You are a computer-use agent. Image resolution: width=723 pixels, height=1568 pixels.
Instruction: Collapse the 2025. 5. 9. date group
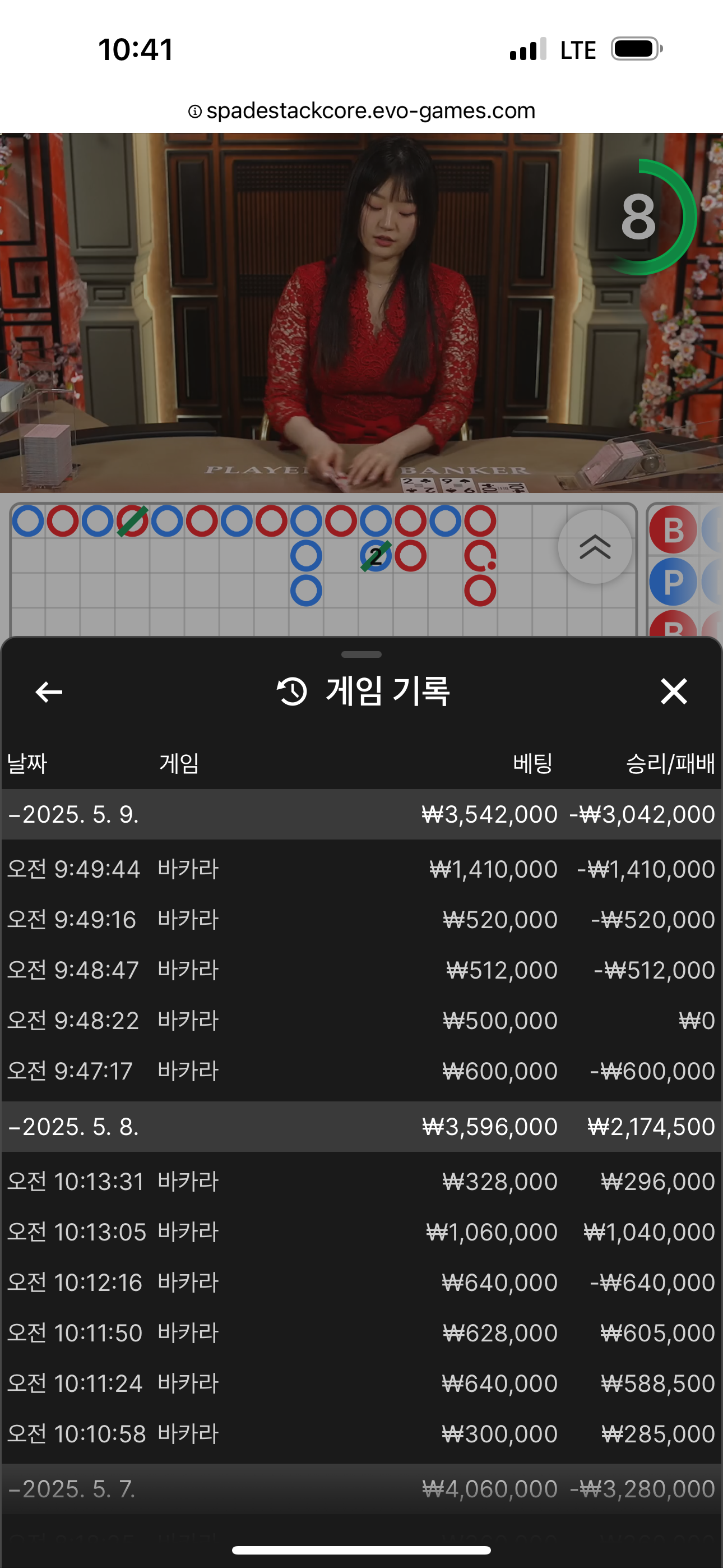(361, 814)
